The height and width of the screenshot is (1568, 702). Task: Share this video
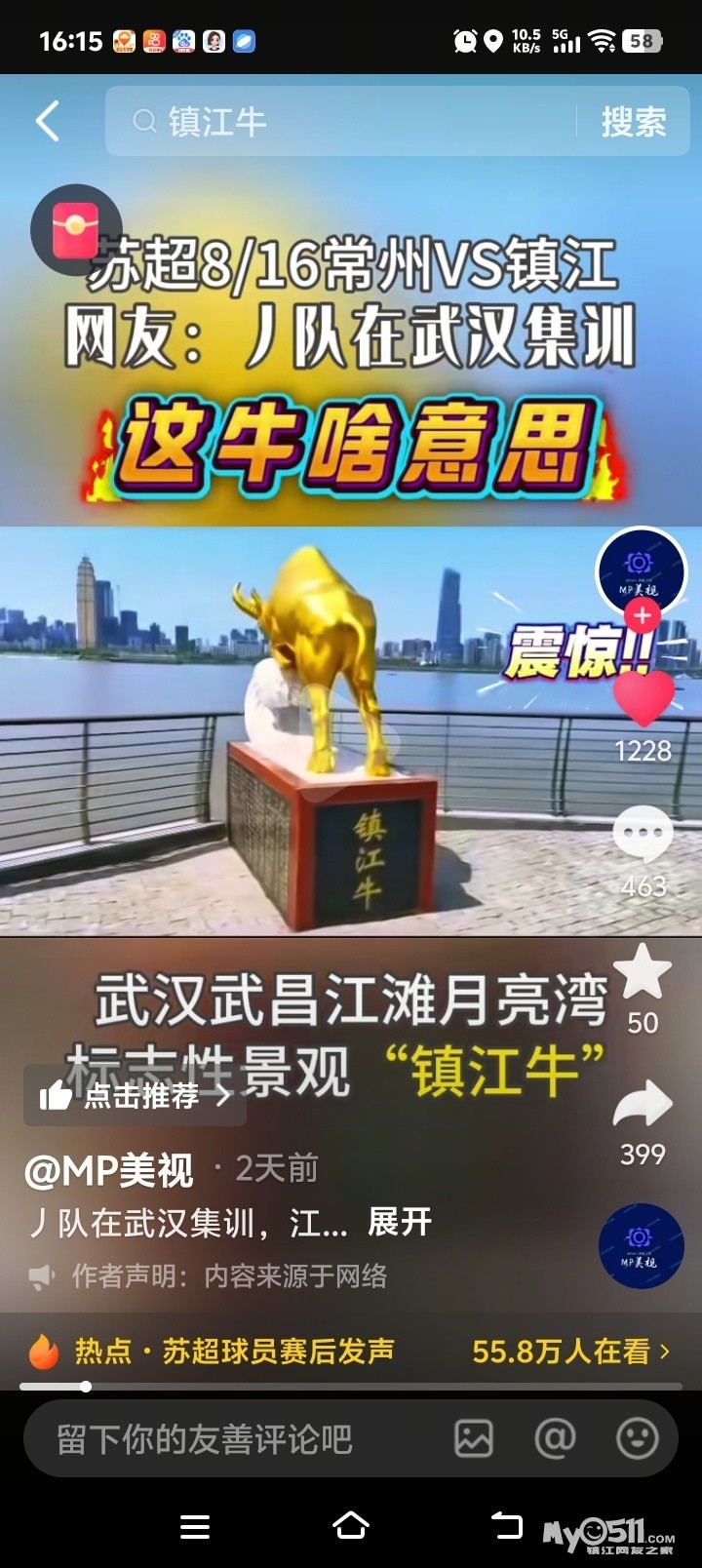pyautogui.click(x=643, y=1107)
